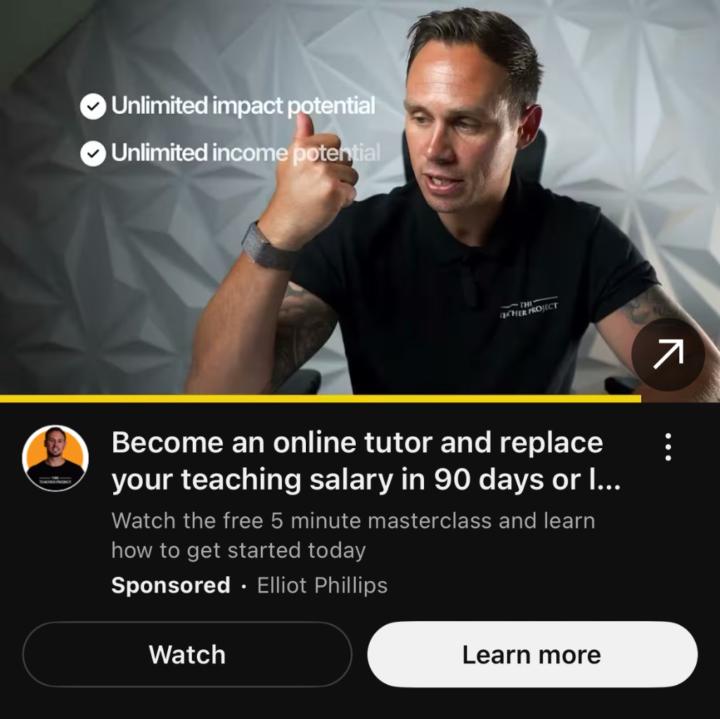Open the ad link arrow icon
Viewport: 720px width, 719px height.
pyautogui.click(x=668, y=354)
